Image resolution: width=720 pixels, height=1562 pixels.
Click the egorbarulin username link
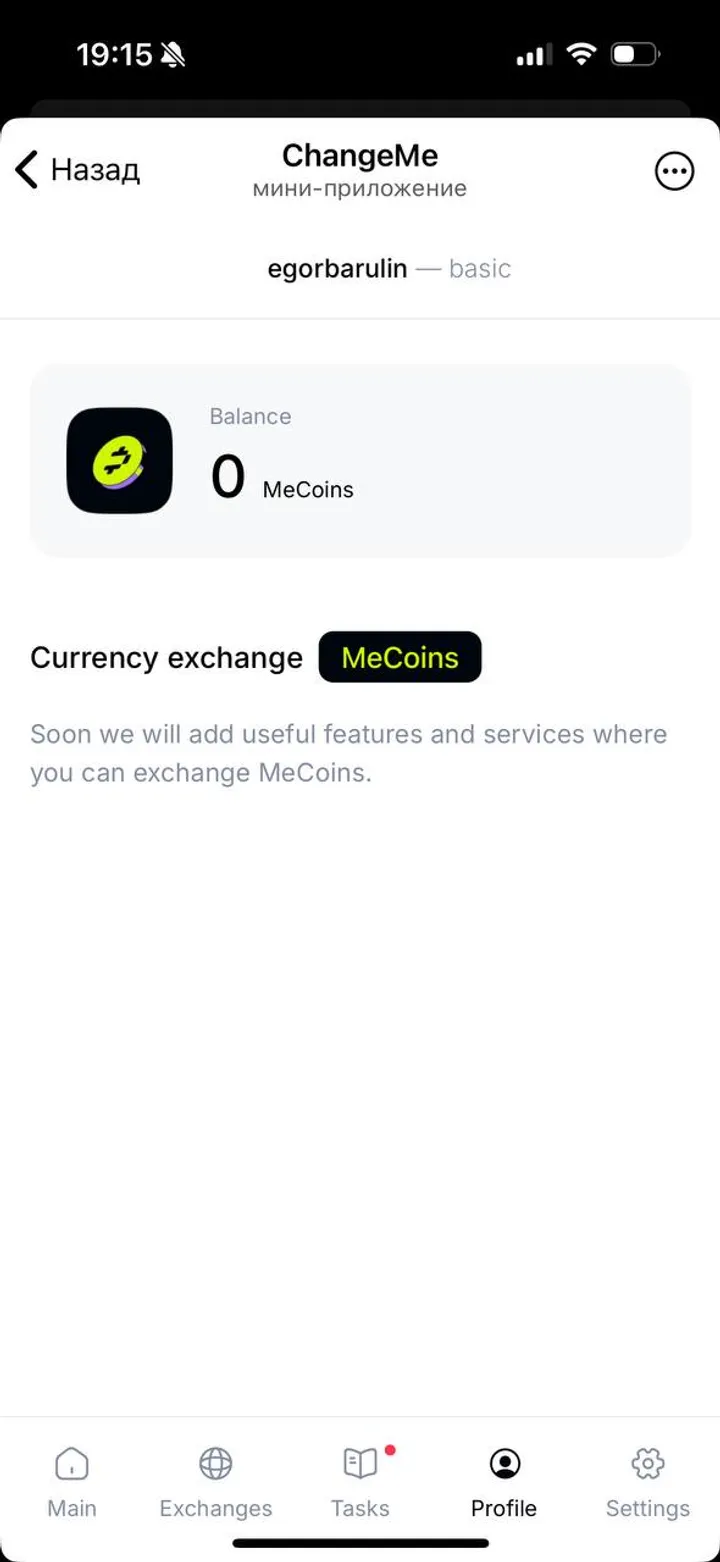337,268
